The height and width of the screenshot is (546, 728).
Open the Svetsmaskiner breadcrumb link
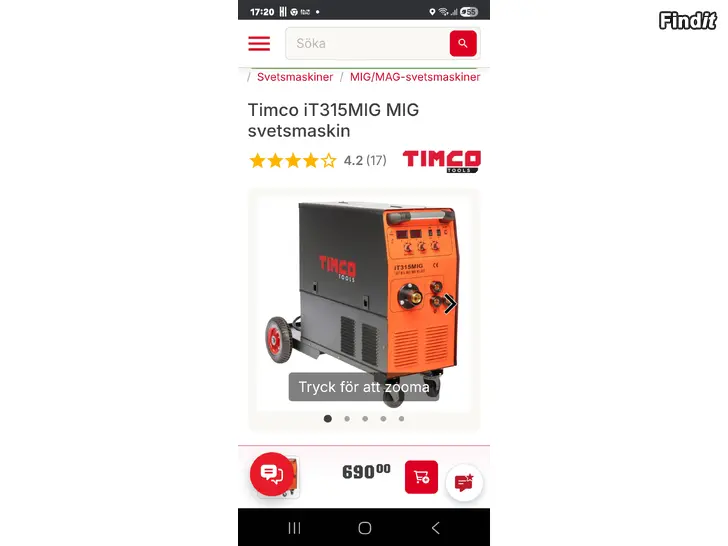point(295,77)
